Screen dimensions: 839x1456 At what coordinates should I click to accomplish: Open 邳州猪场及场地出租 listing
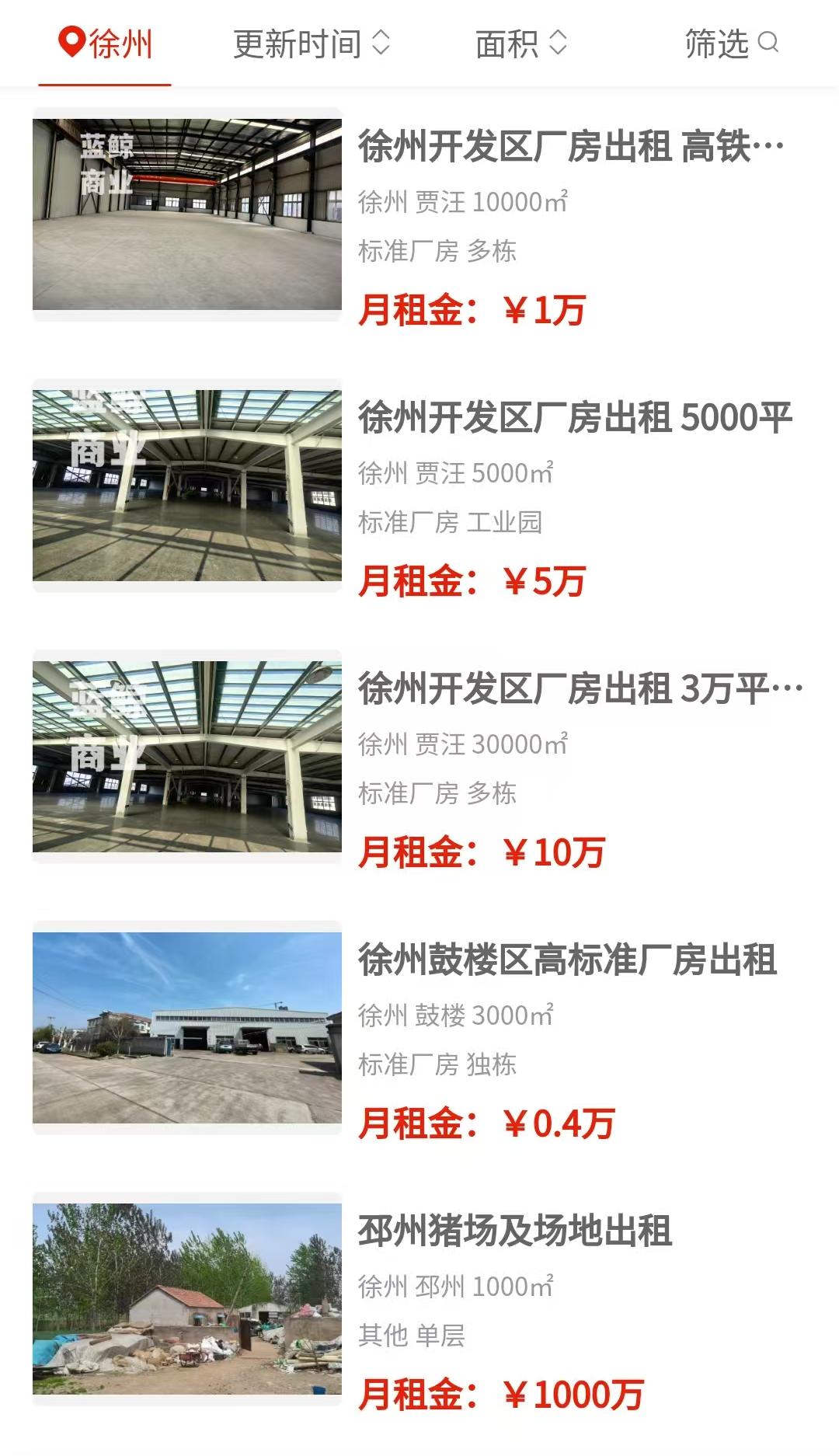click(x=514, y=1231)
